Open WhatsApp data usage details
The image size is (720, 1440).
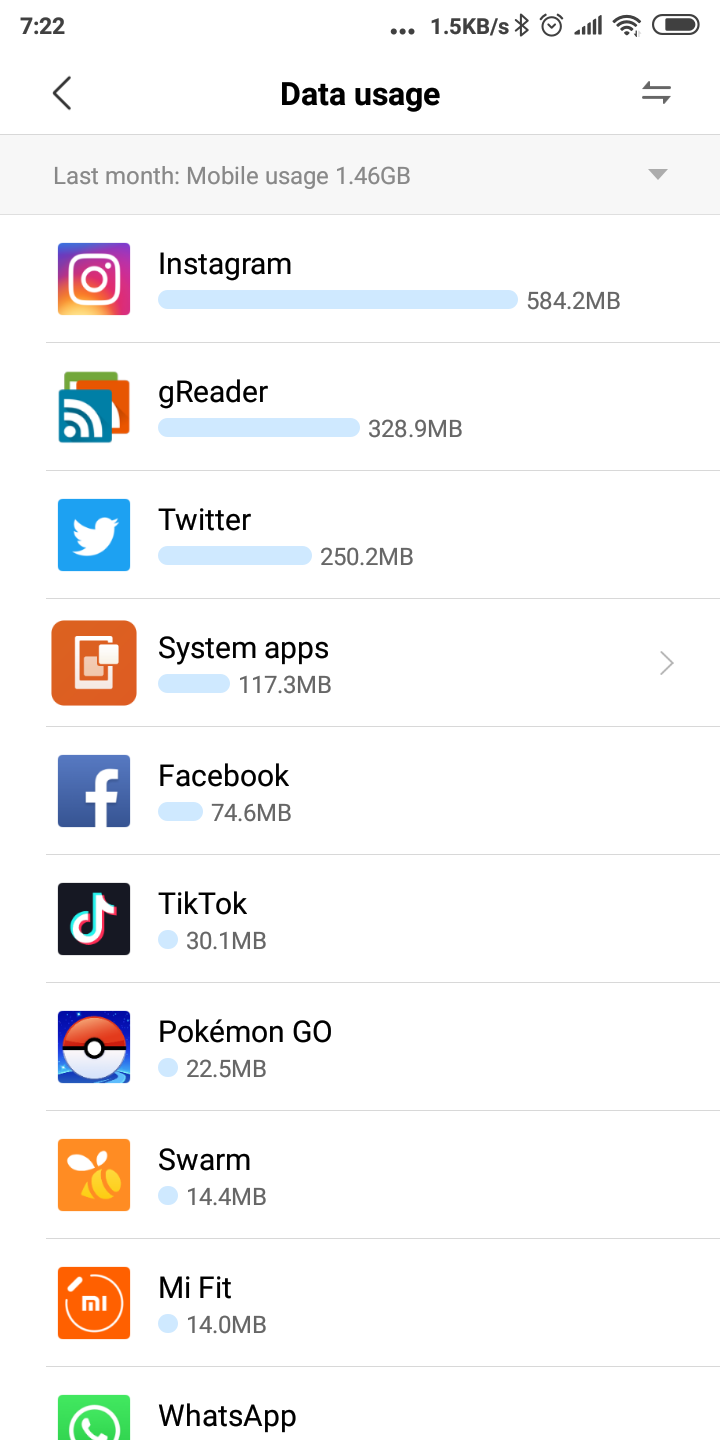[x=360, y=1404]
